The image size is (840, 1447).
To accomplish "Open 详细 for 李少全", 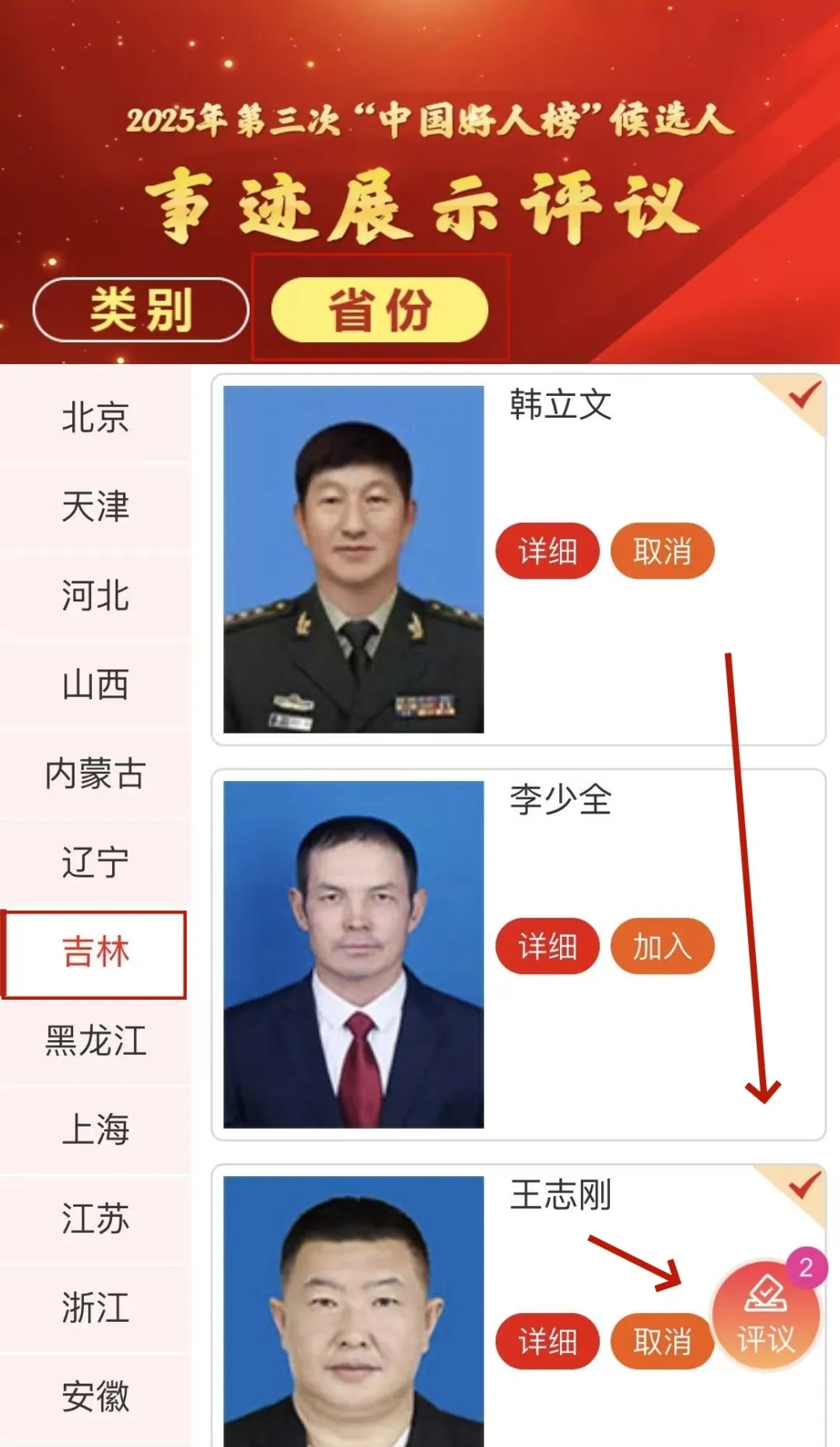I will tap(548, 947).
